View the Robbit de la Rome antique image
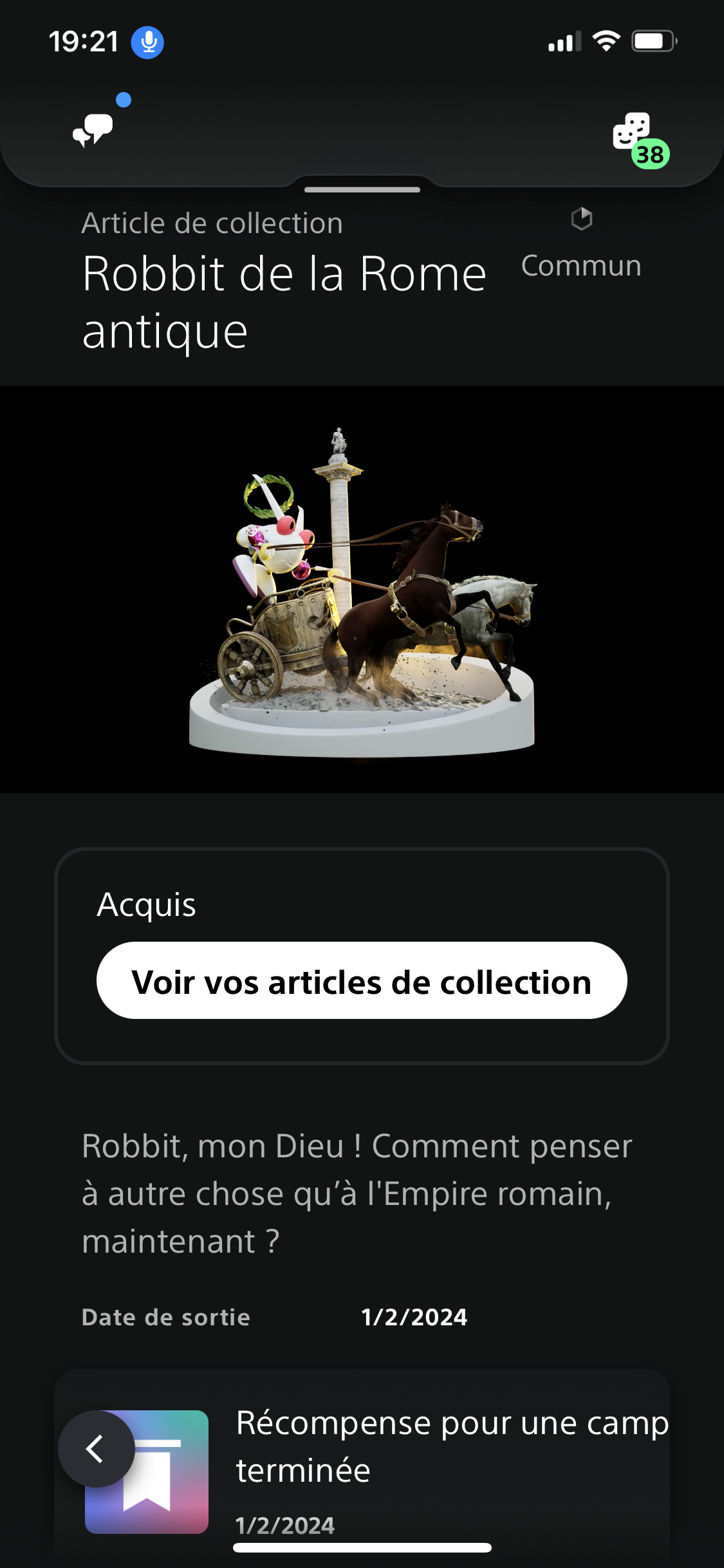Image resolution: width=724 pixels, height=1568 pixels. pyautogui.click(x=362, y=589)
